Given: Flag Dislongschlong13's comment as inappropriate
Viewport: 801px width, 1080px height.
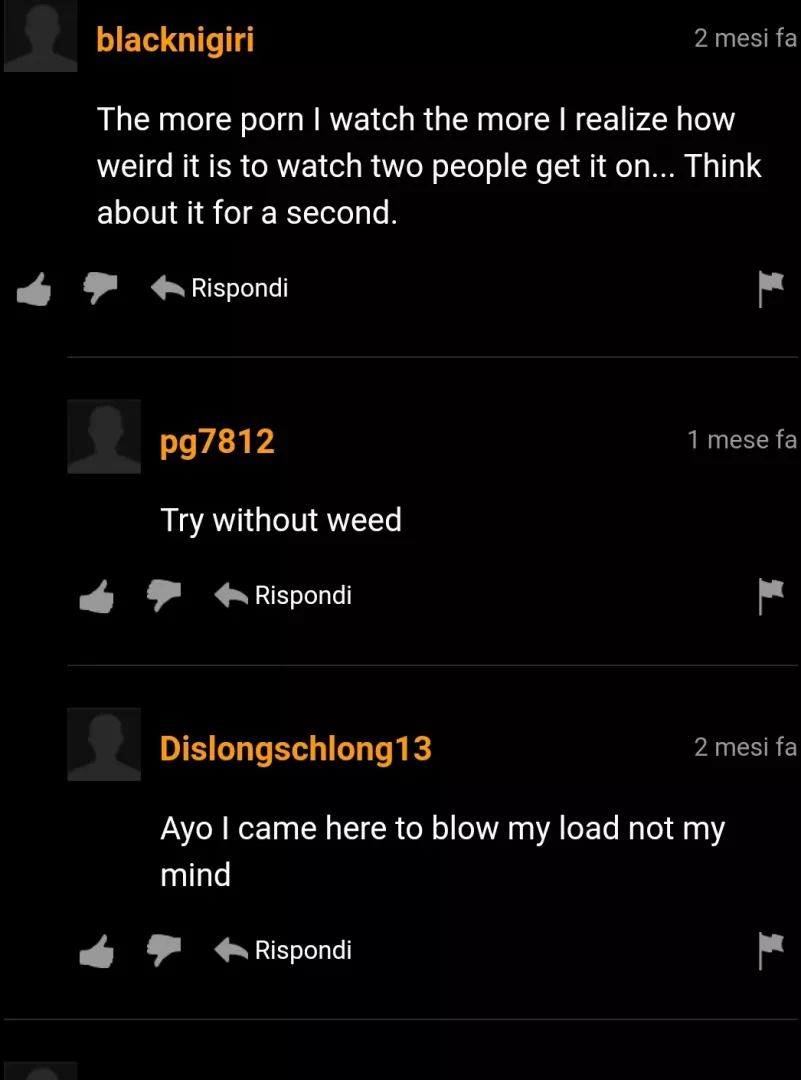Looking at the screenshot, I should (x=770, y=949).
